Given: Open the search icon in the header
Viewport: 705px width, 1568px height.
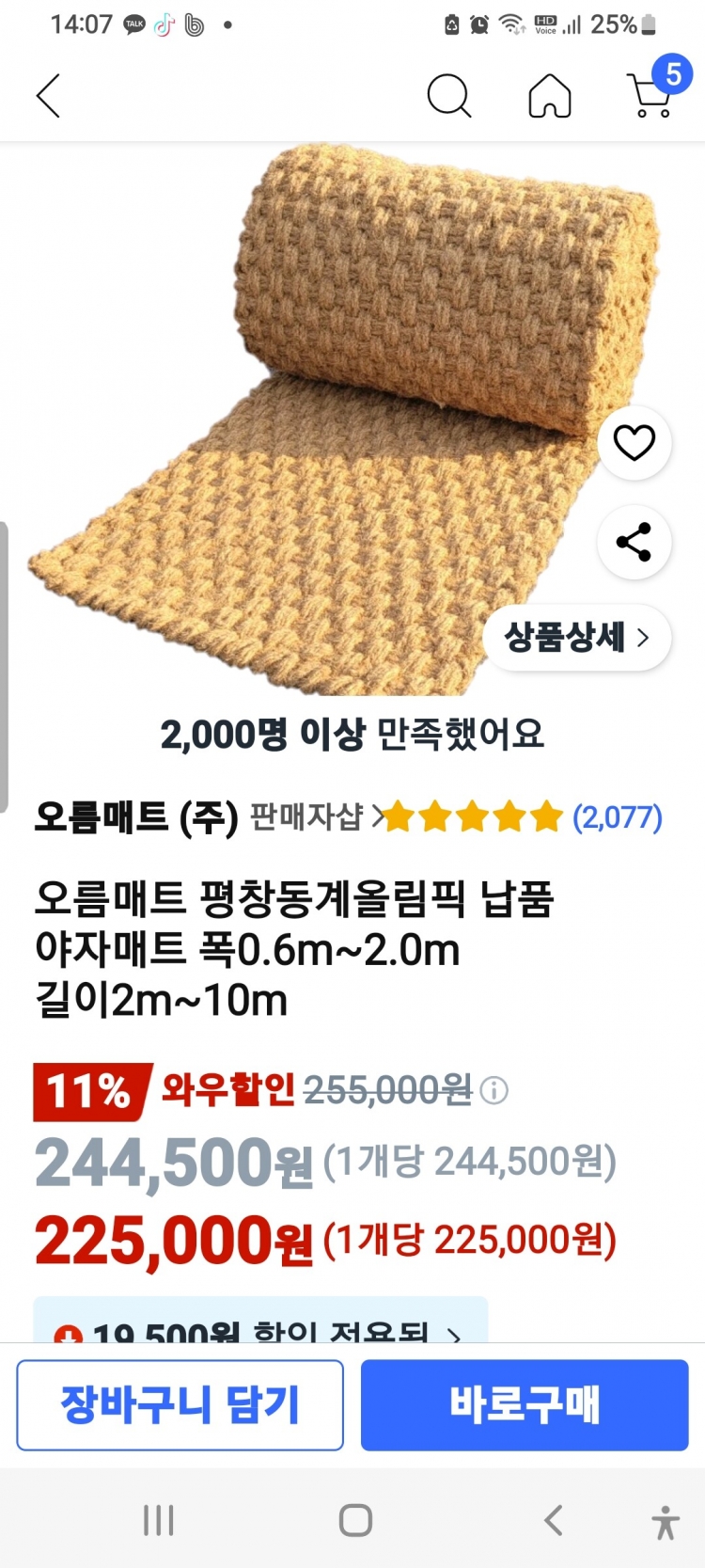Looking at the screenshot, I should [x=448, y=96].
